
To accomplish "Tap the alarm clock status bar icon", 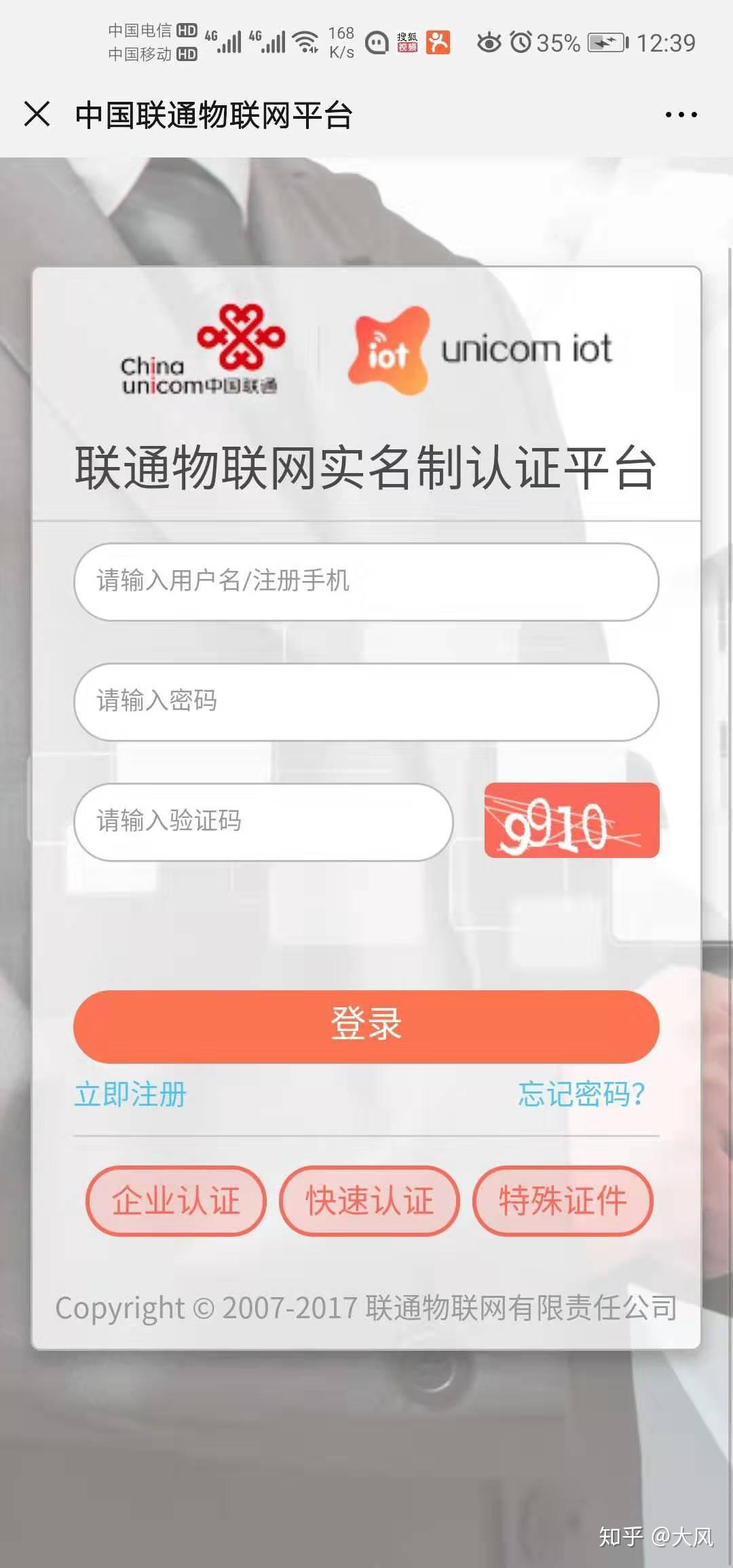I will pyautogui.click(x=521, y=42).
